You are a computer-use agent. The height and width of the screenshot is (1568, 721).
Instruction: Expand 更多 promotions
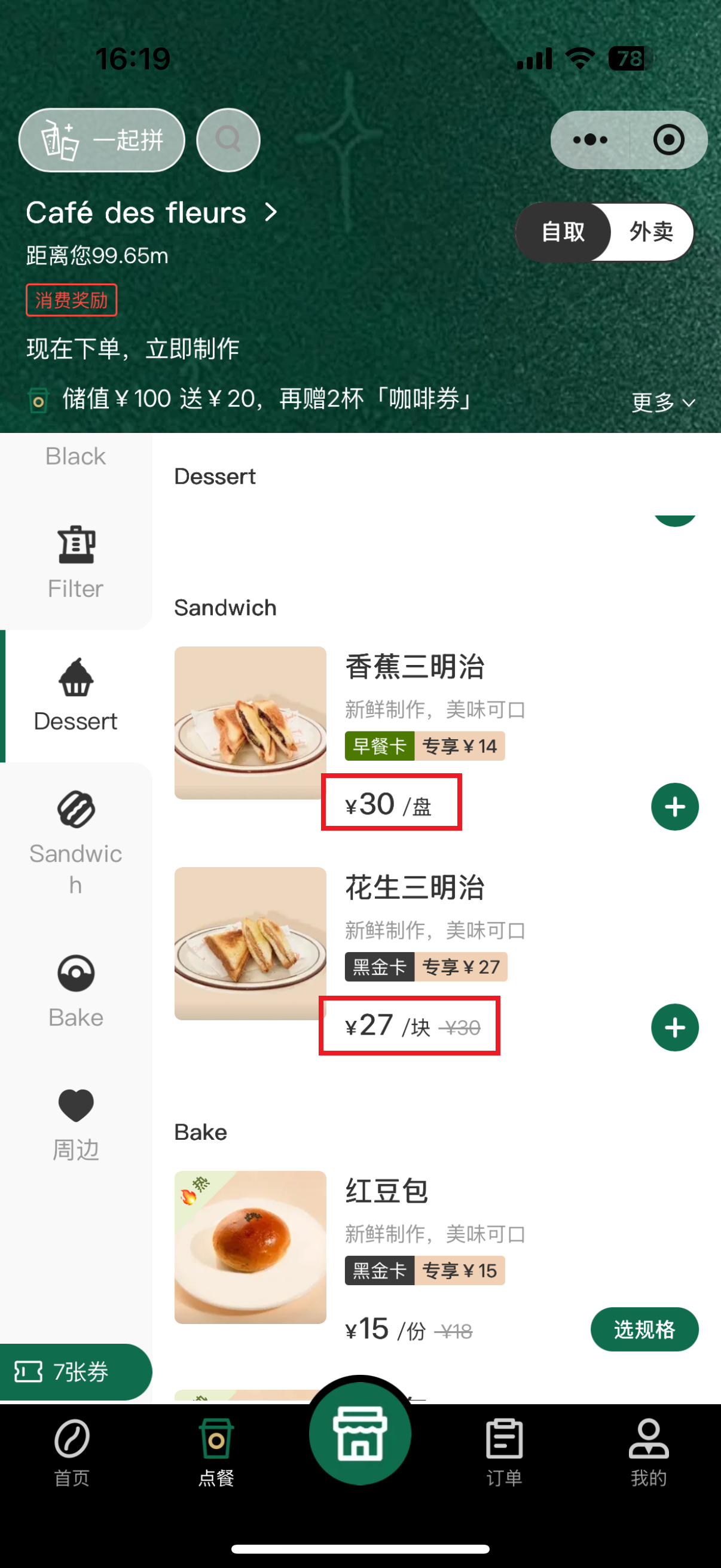662,402
